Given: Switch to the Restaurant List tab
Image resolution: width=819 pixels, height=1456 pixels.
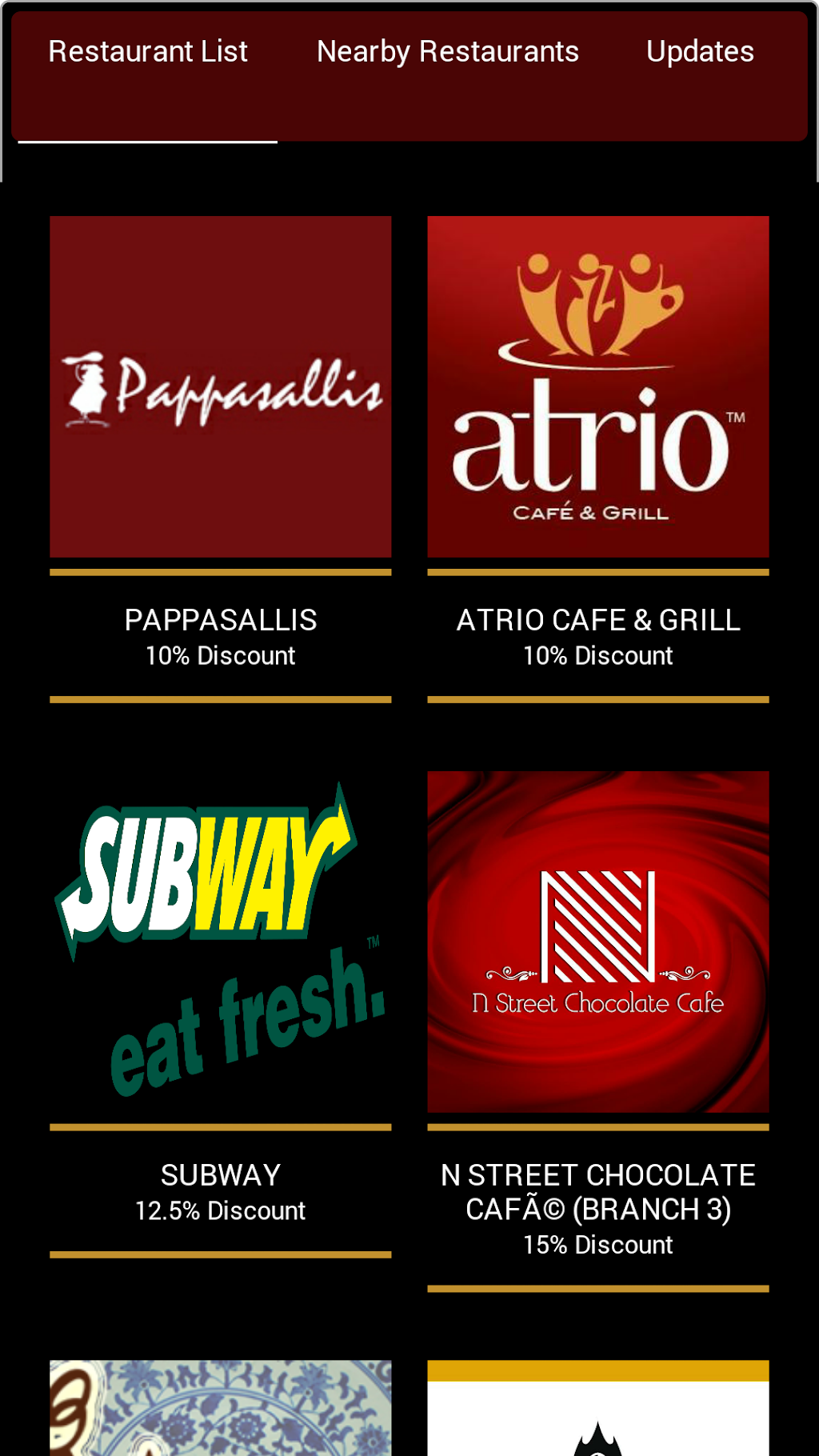Looking at the screenshot, I should 148,53.
